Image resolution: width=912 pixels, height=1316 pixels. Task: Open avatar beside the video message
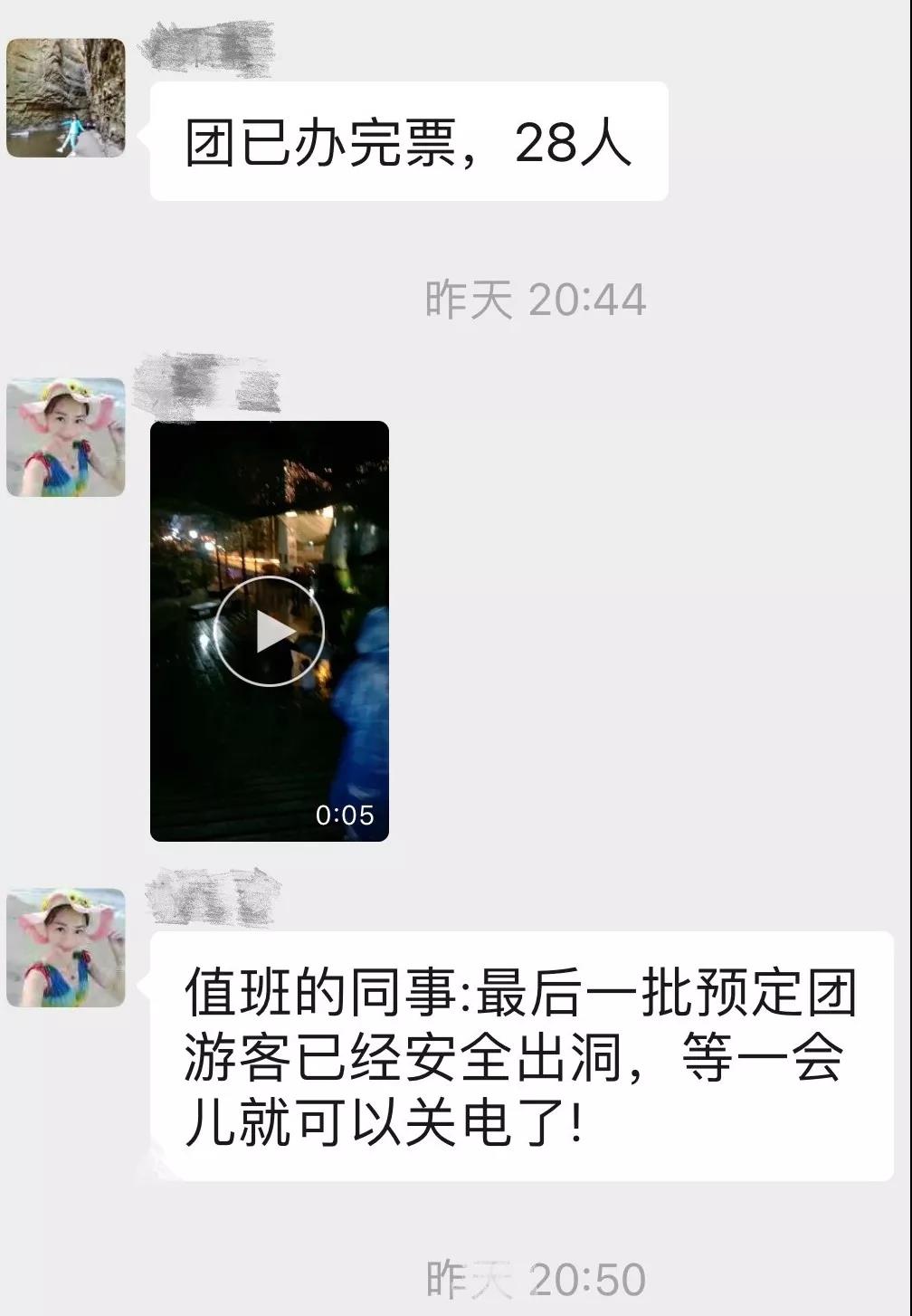click(65, 437)
